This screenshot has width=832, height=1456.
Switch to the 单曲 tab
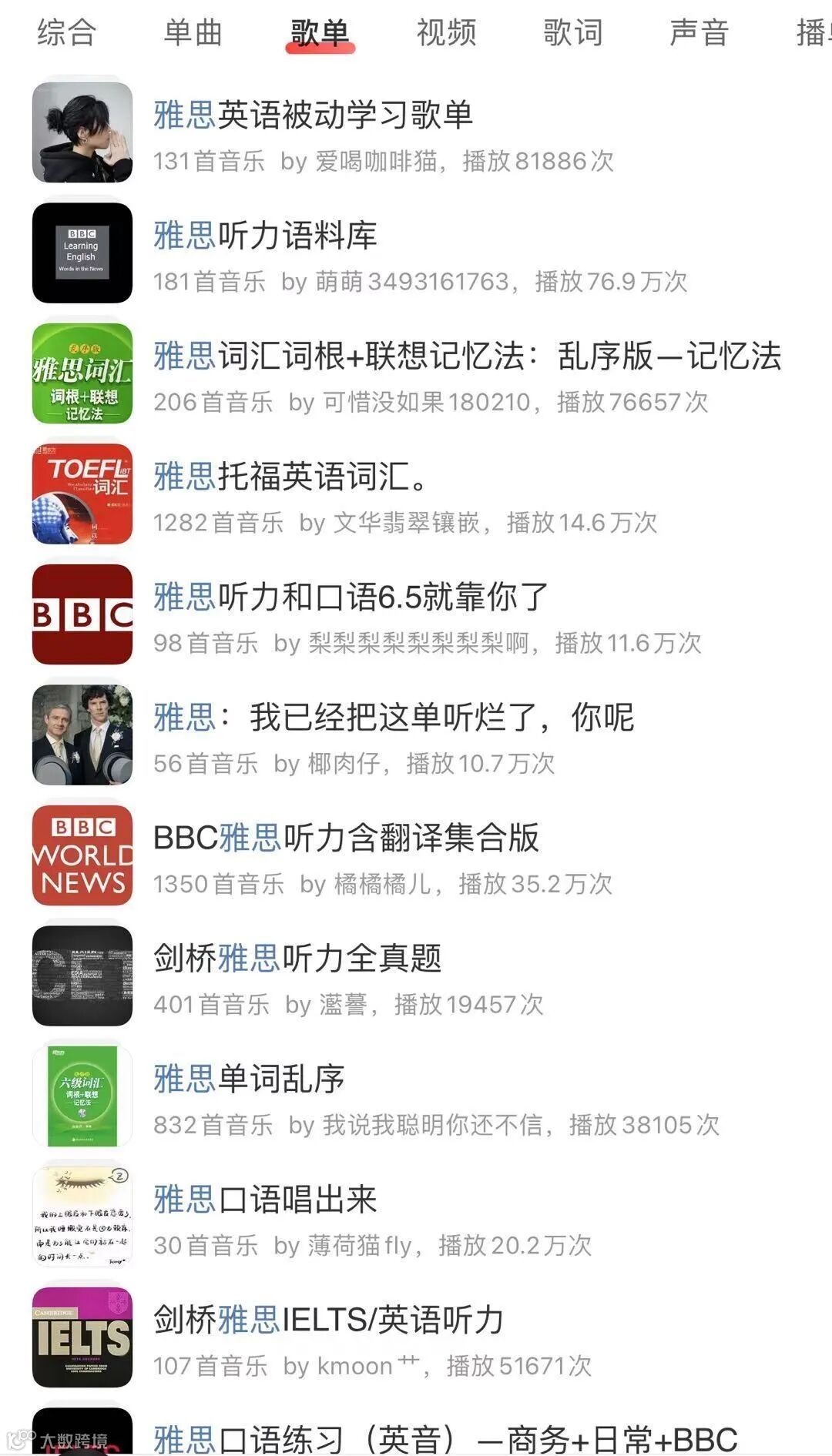[x=193, y=32]
